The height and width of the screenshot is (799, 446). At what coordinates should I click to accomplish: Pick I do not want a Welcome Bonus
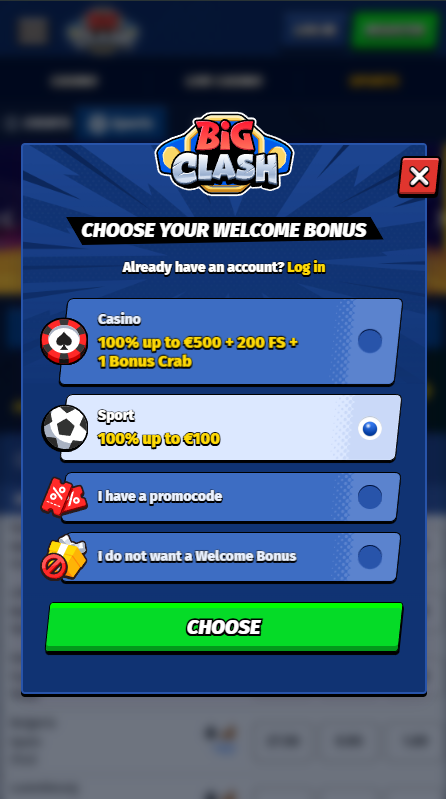click(x=231, y=556)
